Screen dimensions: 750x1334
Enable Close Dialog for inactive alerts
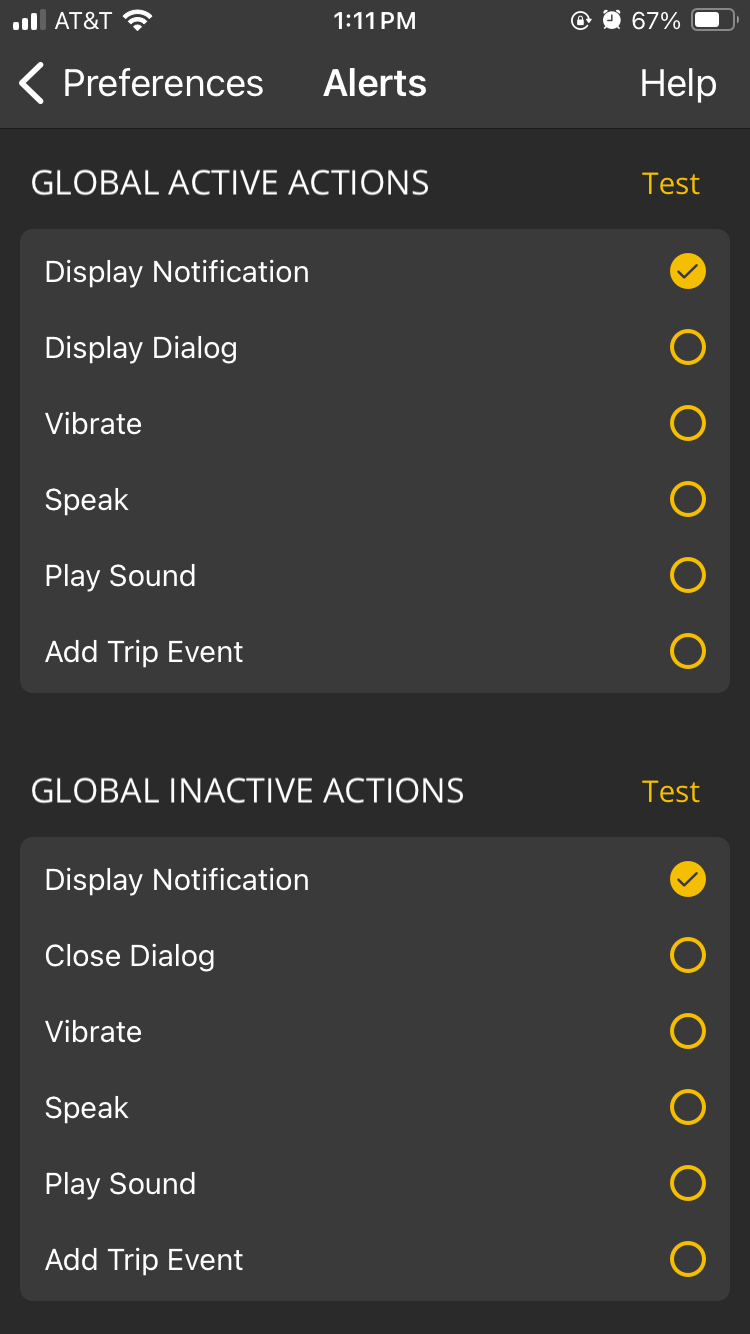tap(687, 955)
